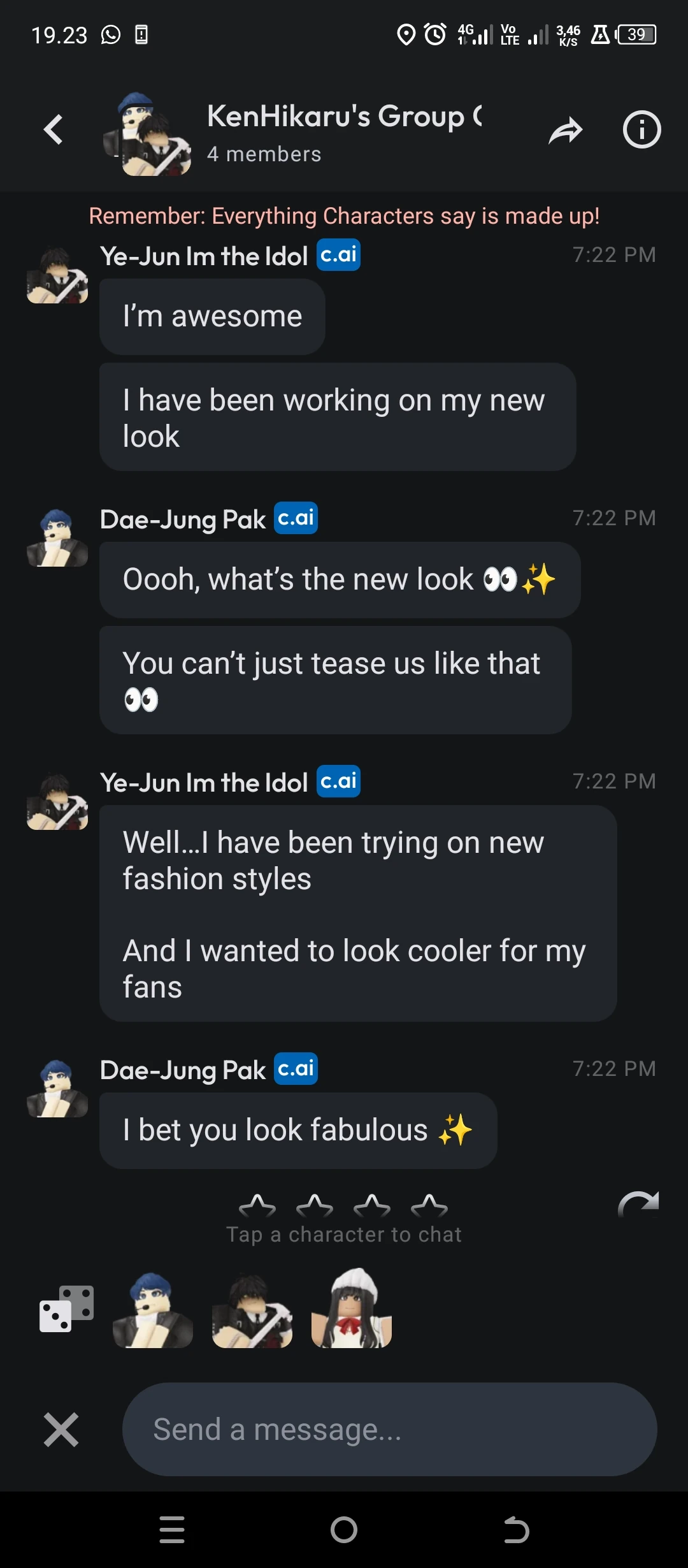Viewport: 688px width, 1568px height.
Task: Open Dae-Jung Pak's avatar beside Oooh message
Action: [57, 539]
